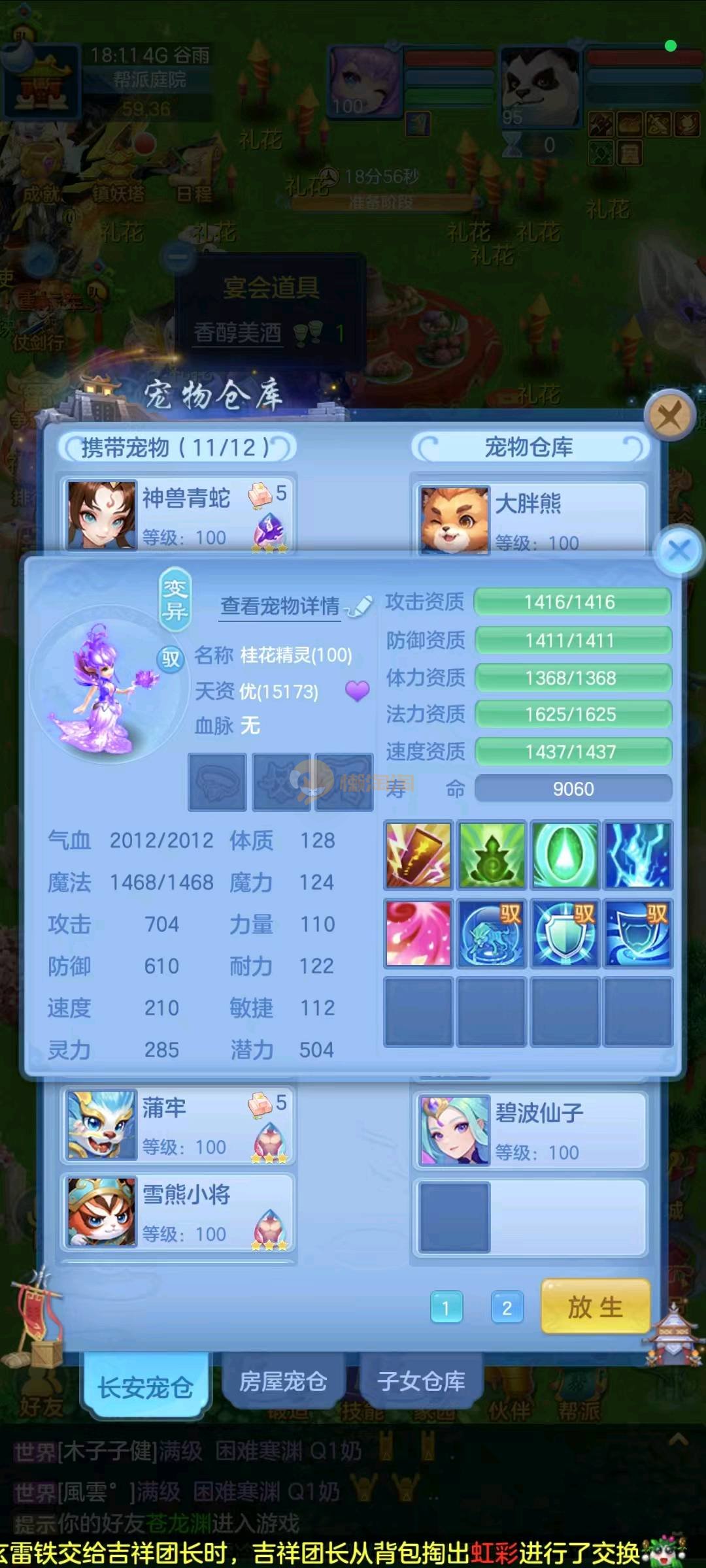View the pink petal swirl skill
706x1568 pixels.
[x=418, y=932]
